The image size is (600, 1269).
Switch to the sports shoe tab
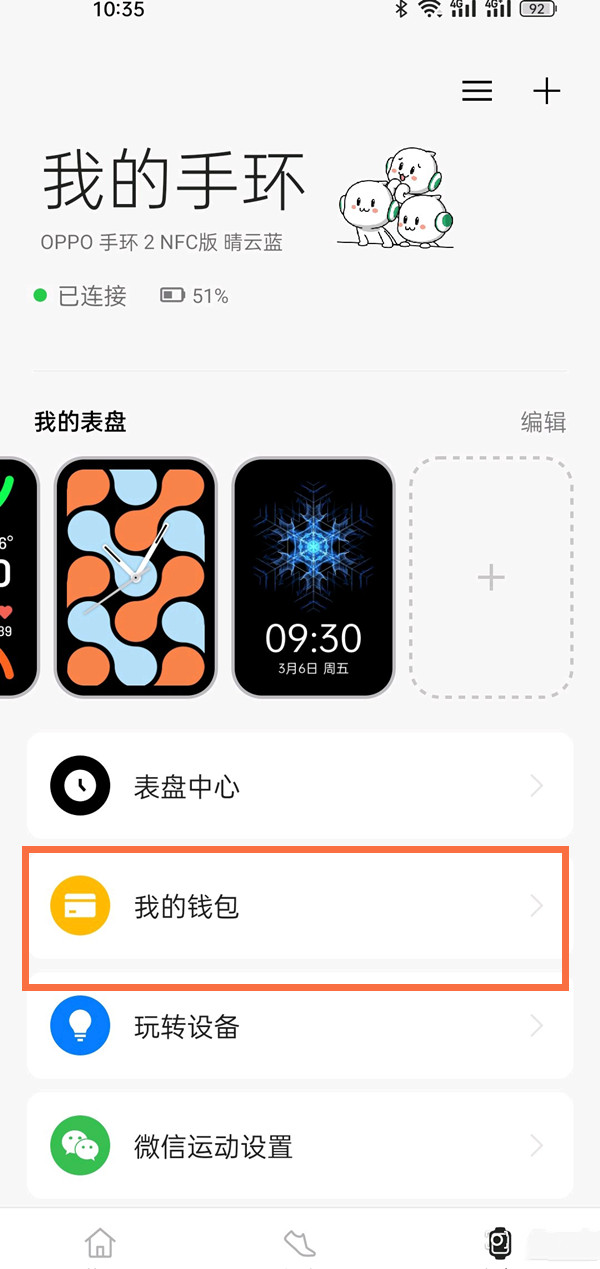tap(299, 1243)
